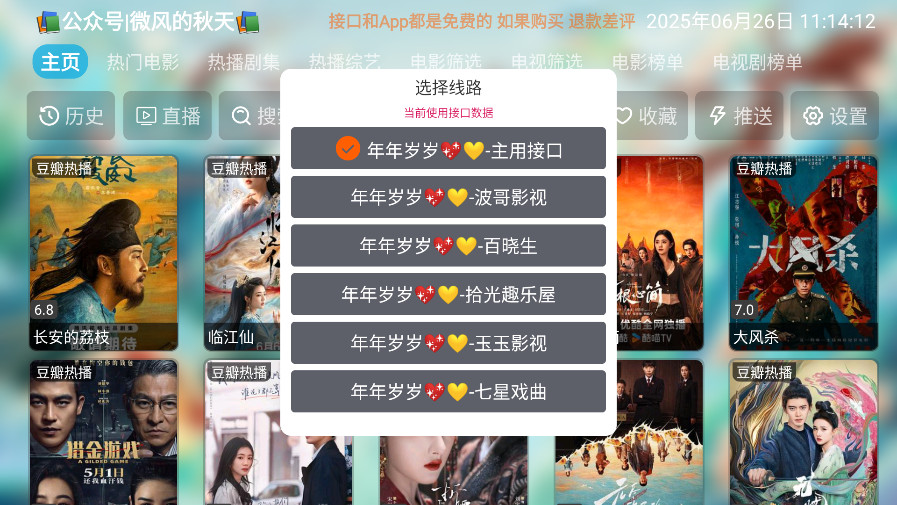Open the 设置 settings button
Image resolution: width=897 pixels, height=505 pixels.
point(835,116)
